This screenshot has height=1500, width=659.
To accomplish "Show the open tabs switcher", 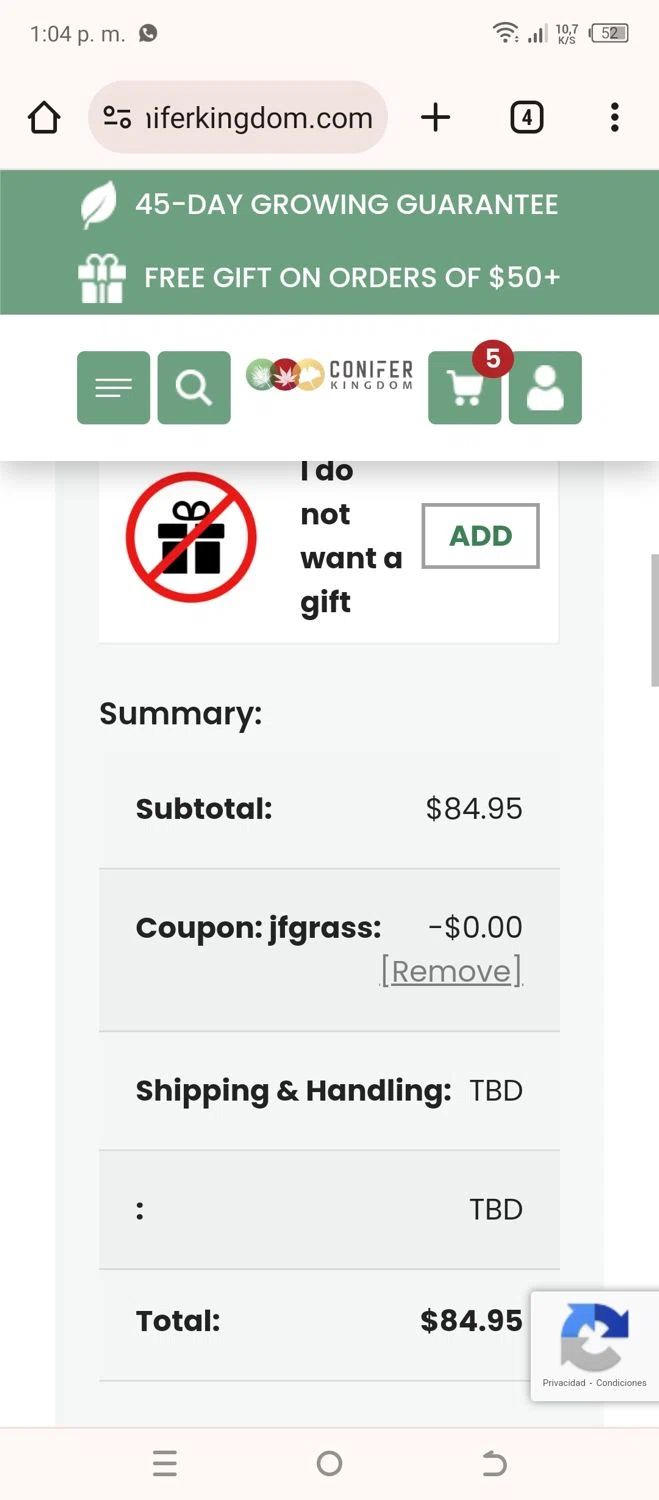I will (x=526, y=118).
